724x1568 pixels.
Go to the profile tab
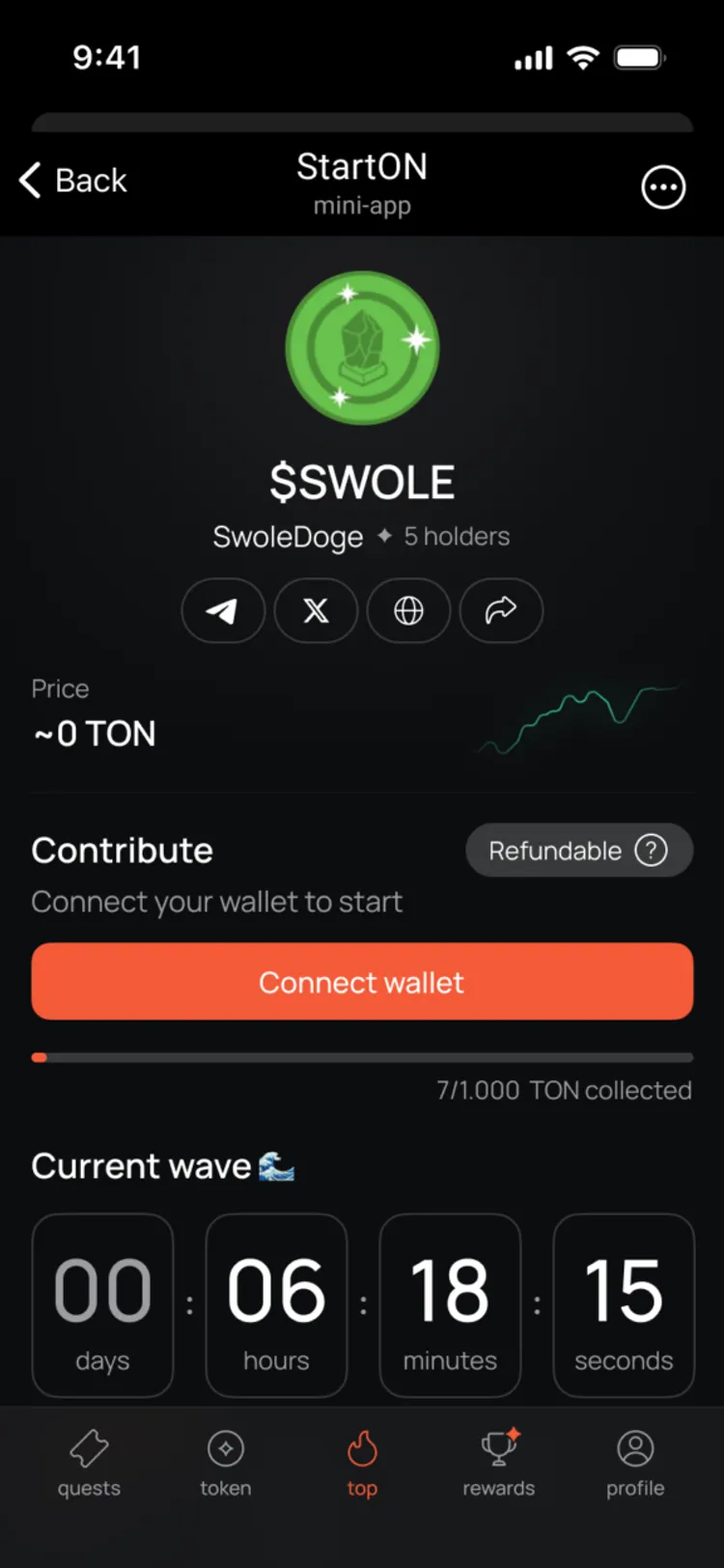[x=635, y=1462]
